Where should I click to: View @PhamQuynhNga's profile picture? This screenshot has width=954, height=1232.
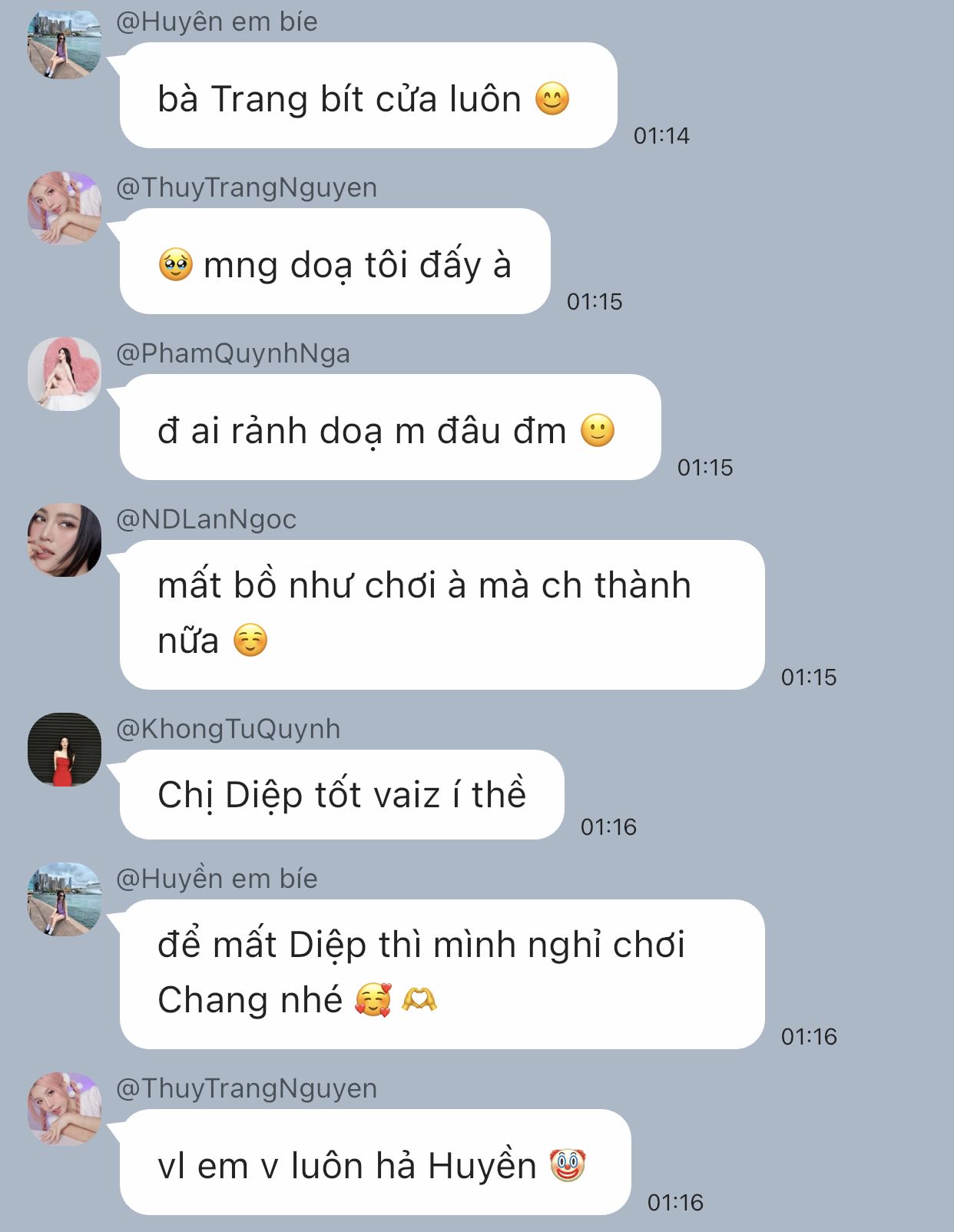pos(65,373)
